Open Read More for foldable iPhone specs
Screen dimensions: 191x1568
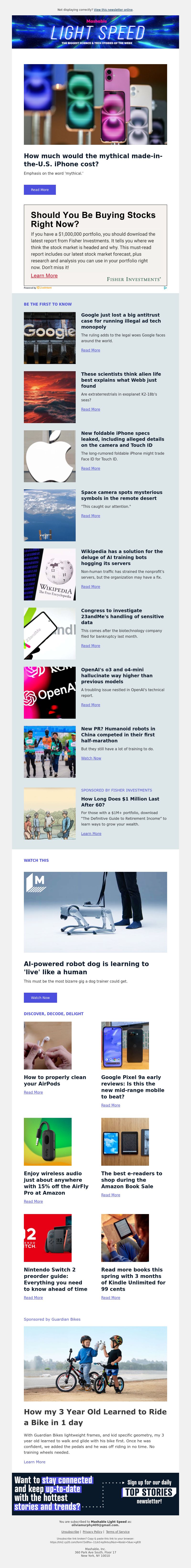[90, 468]
